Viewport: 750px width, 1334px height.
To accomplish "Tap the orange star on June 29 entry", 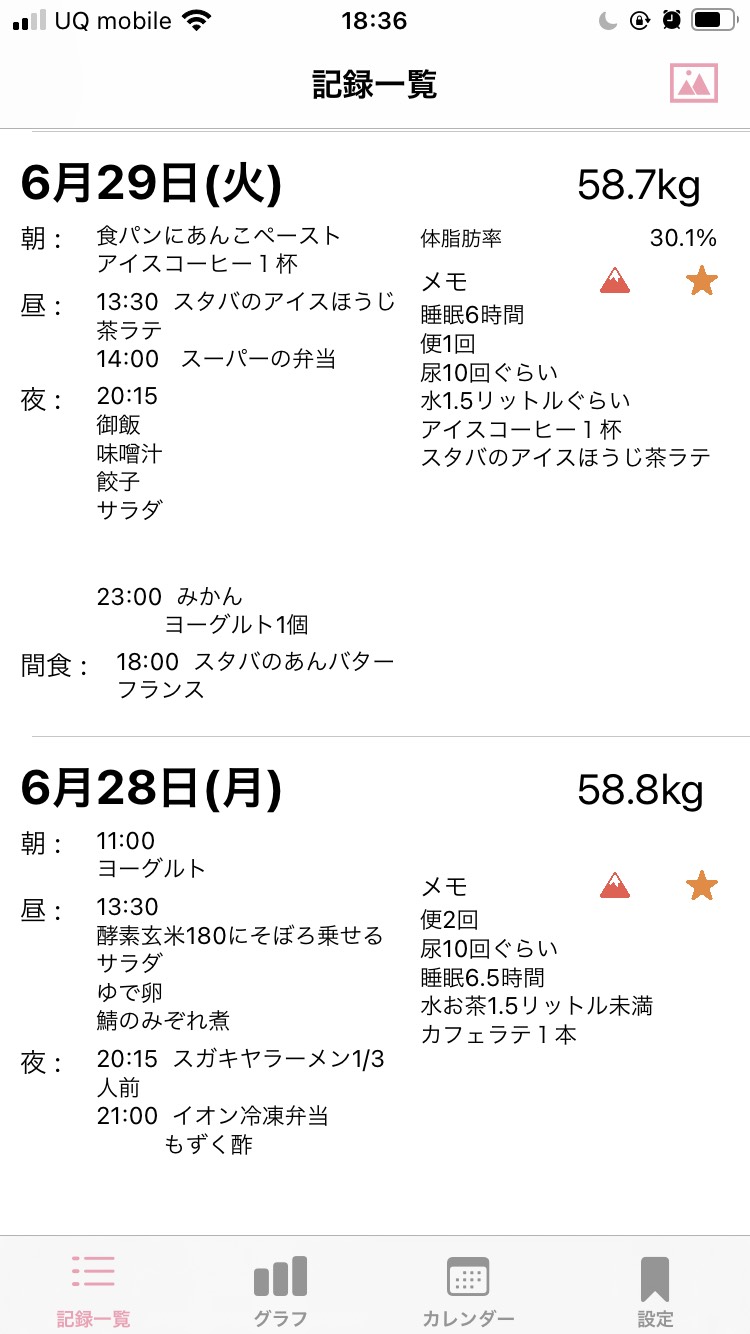I will pos(702,281).
